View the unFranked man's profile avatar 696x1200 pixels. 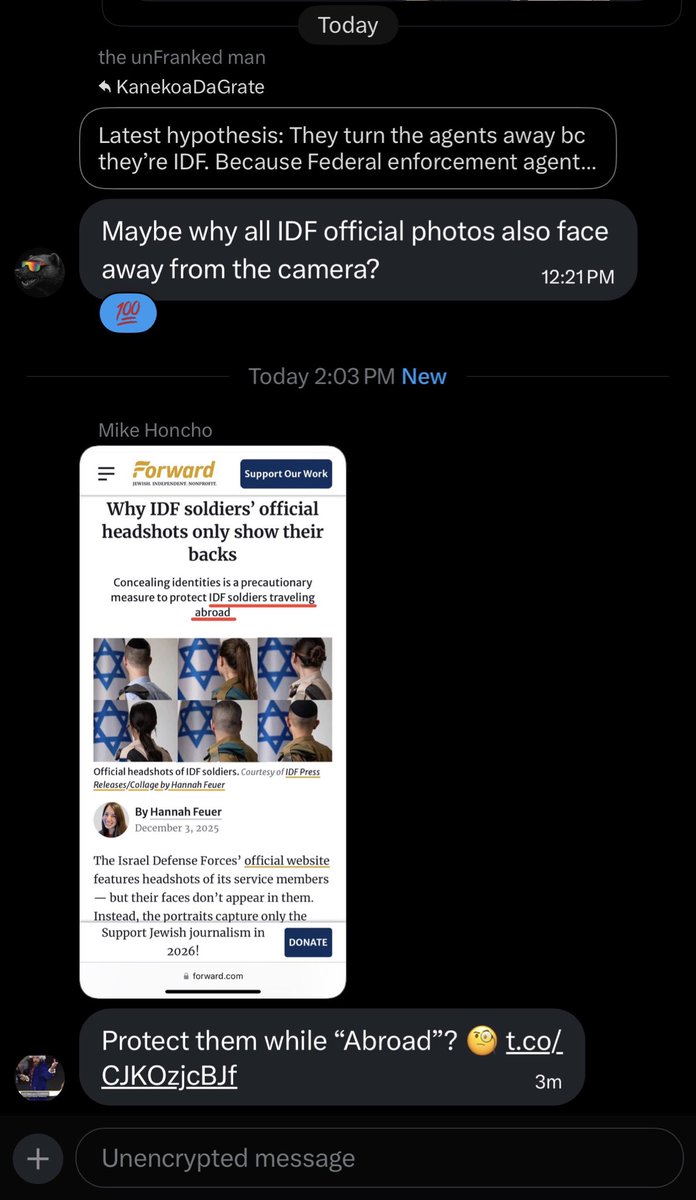pyautogui.click(x=40, y=272)
